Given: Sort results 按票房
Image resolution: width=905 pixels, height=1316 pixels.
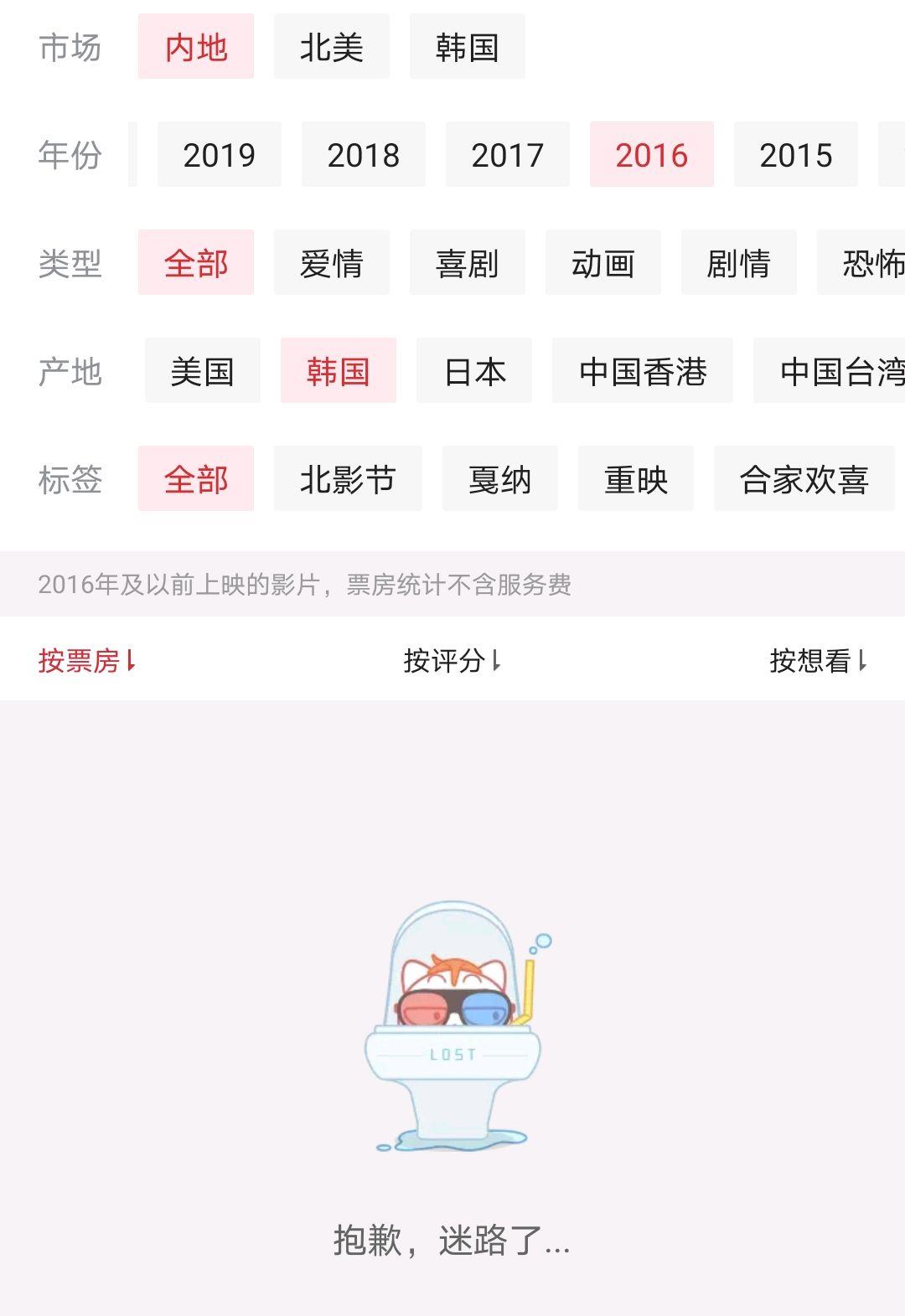Looking at the screenshot, I should (x=86, y=660).
